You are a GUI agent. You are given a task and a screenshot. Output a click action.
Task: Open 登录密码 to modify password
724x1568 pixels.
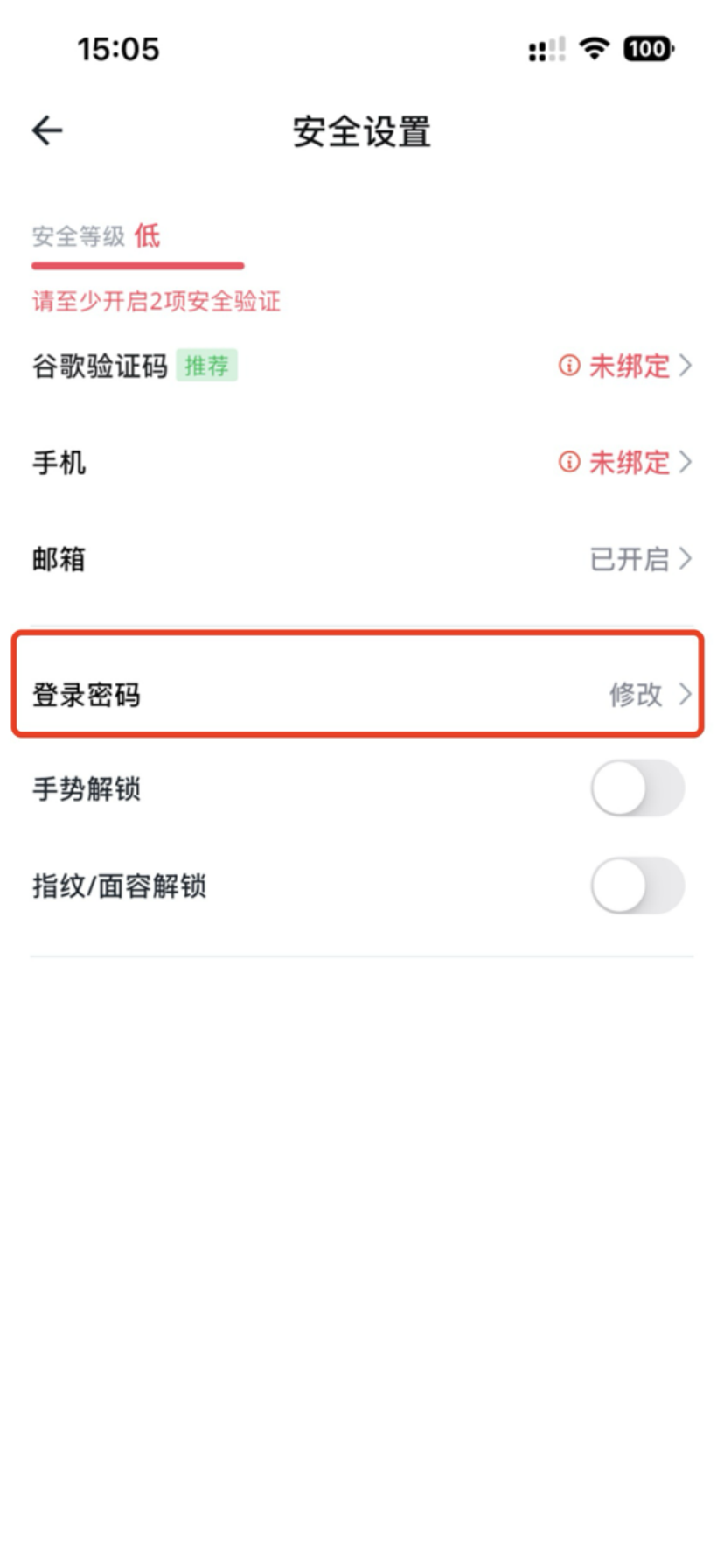point(362,695)
